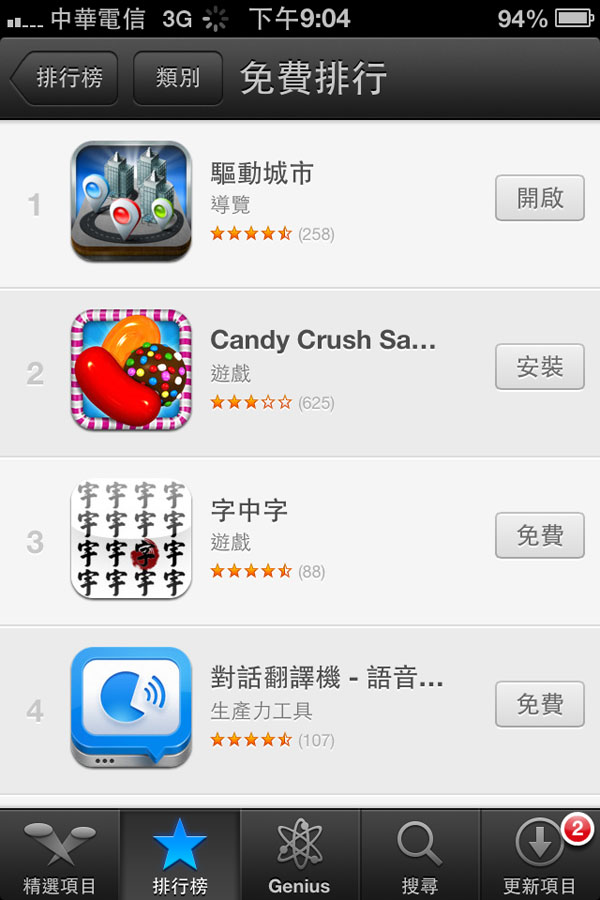Screen dimensions: 600x900
Task: Select the 排行榜 tab
Action: (180, 857)
